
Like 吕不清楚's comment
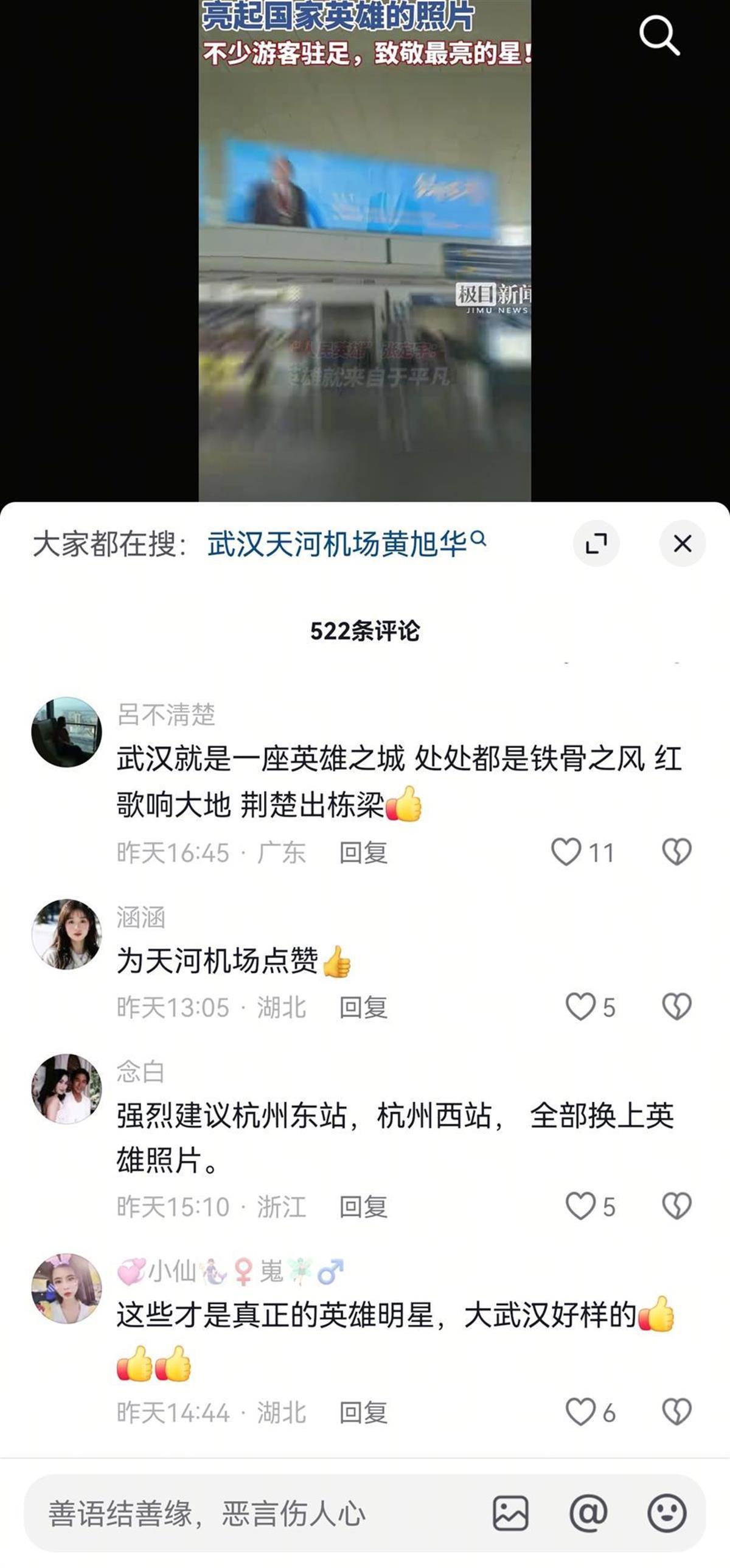click(x=566, y=852)
